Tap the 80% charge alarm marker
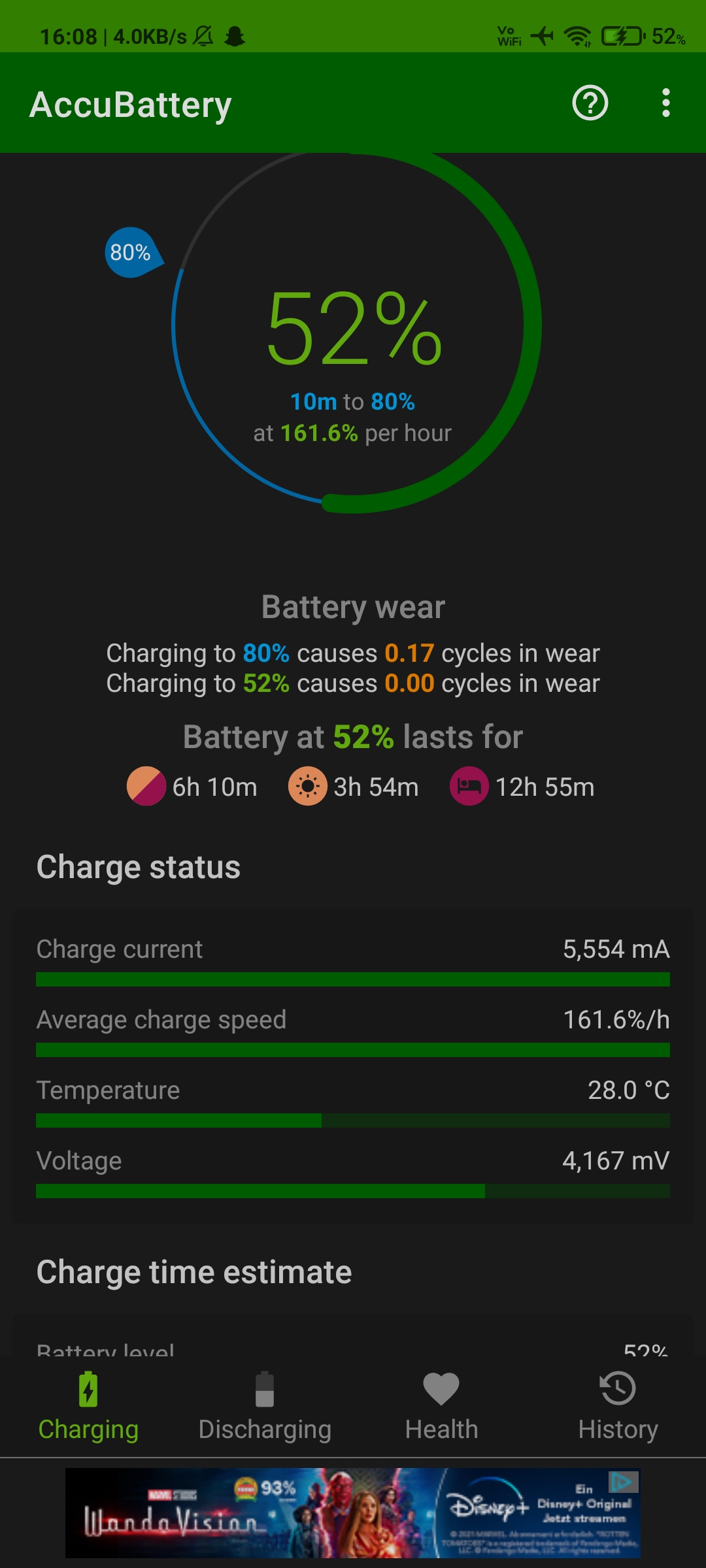 [131, 252]
